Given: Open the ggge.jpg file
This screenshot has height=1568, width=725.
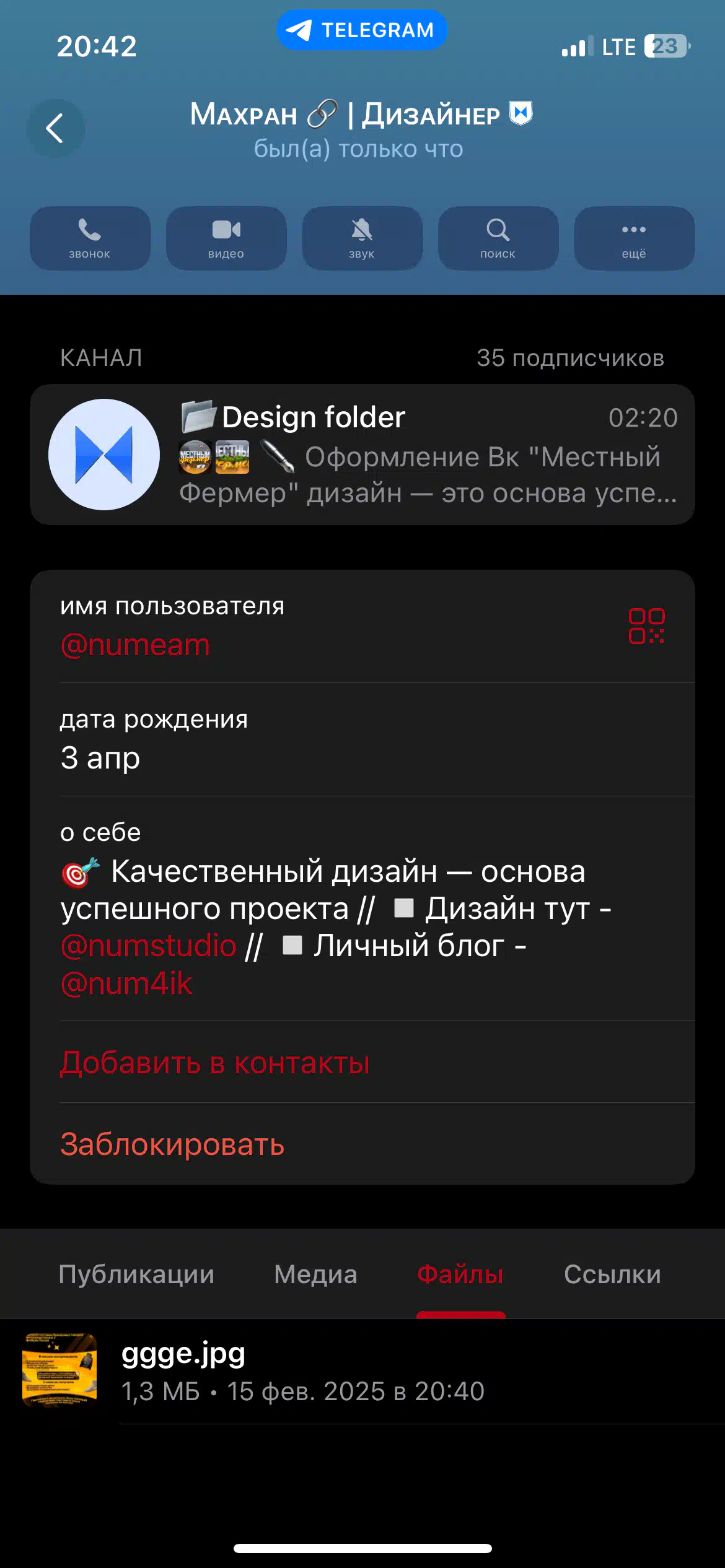Looking at the screenshot, I should pos(362,1371).
